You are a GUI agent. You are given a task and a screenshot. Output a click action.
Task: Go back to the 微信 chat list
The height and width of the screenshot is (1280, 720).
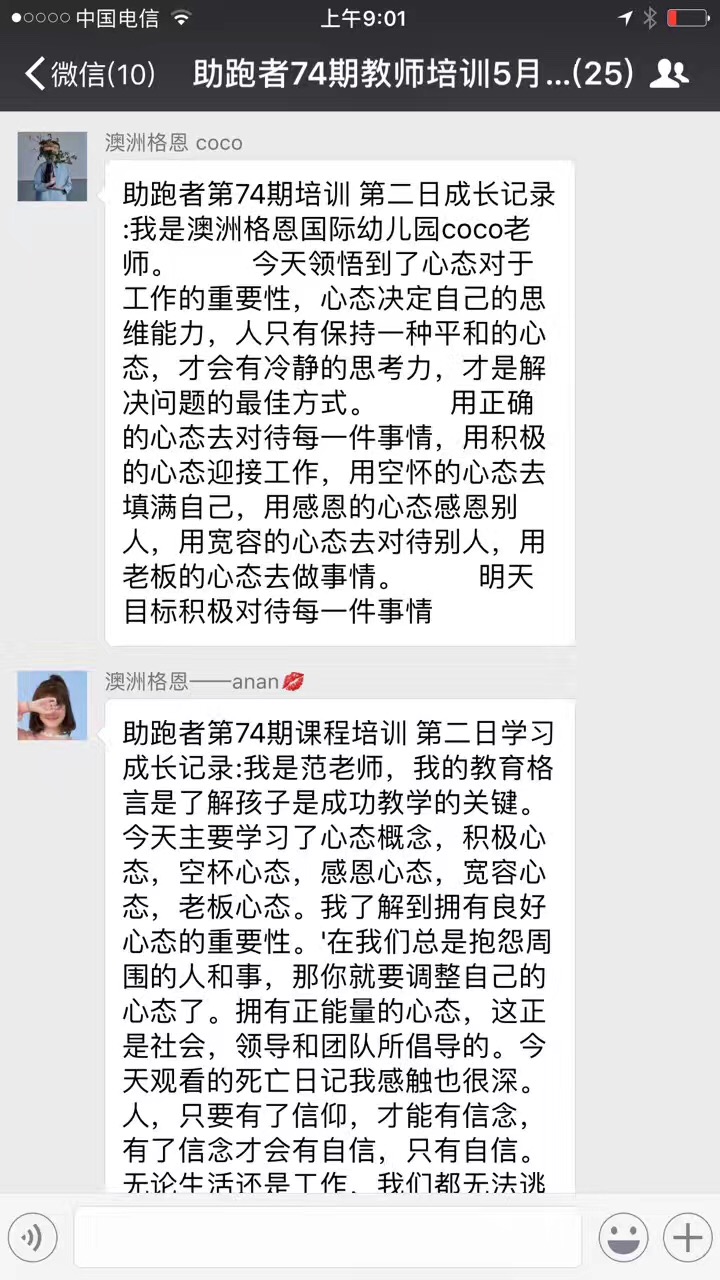pyautogui.click(x=88, y=73)
